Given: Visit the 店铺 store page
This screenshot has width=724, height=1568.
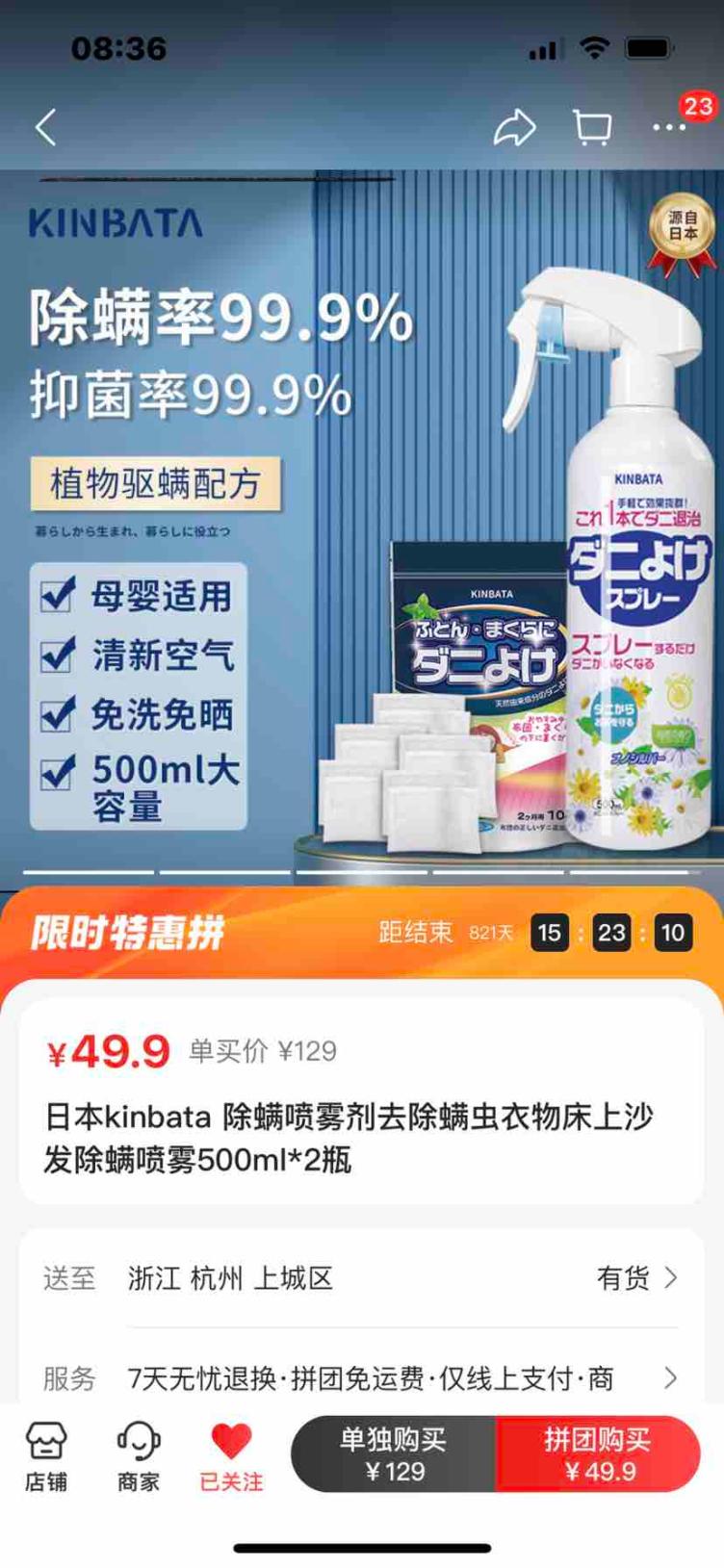Looking at the screenshot, I should coord(46,1455).
